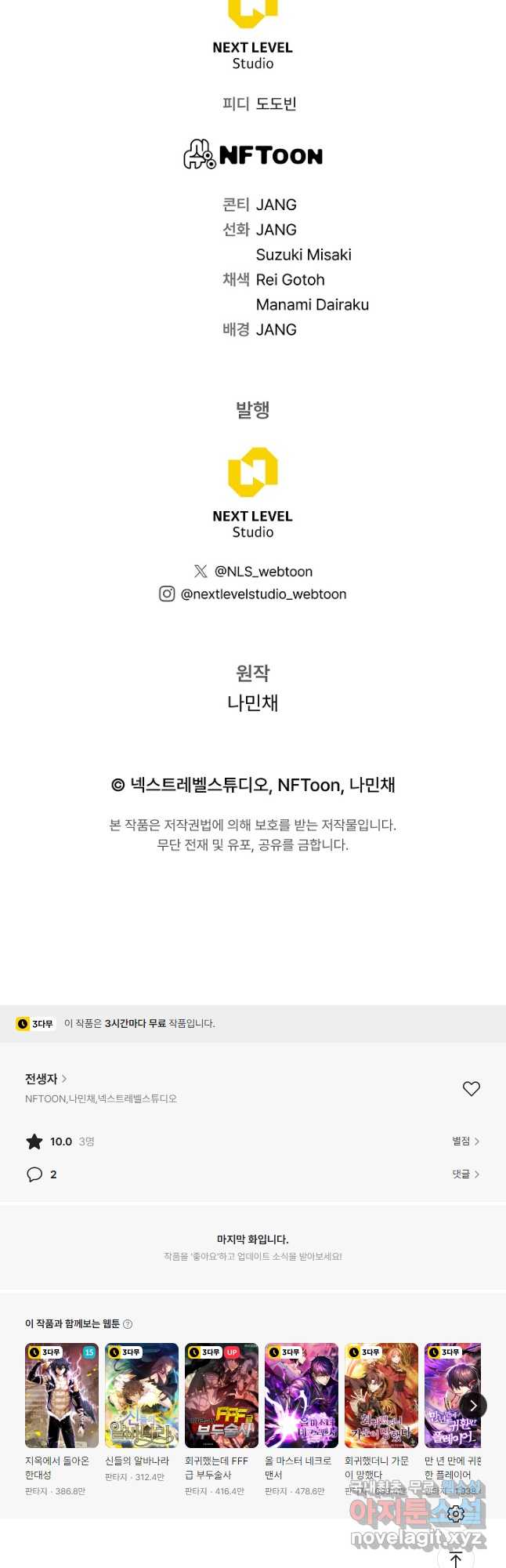The width and height of the screenshot is (506, 1568).
Task: Like this webtoon with the heart icon
Action: (471, 1088)
